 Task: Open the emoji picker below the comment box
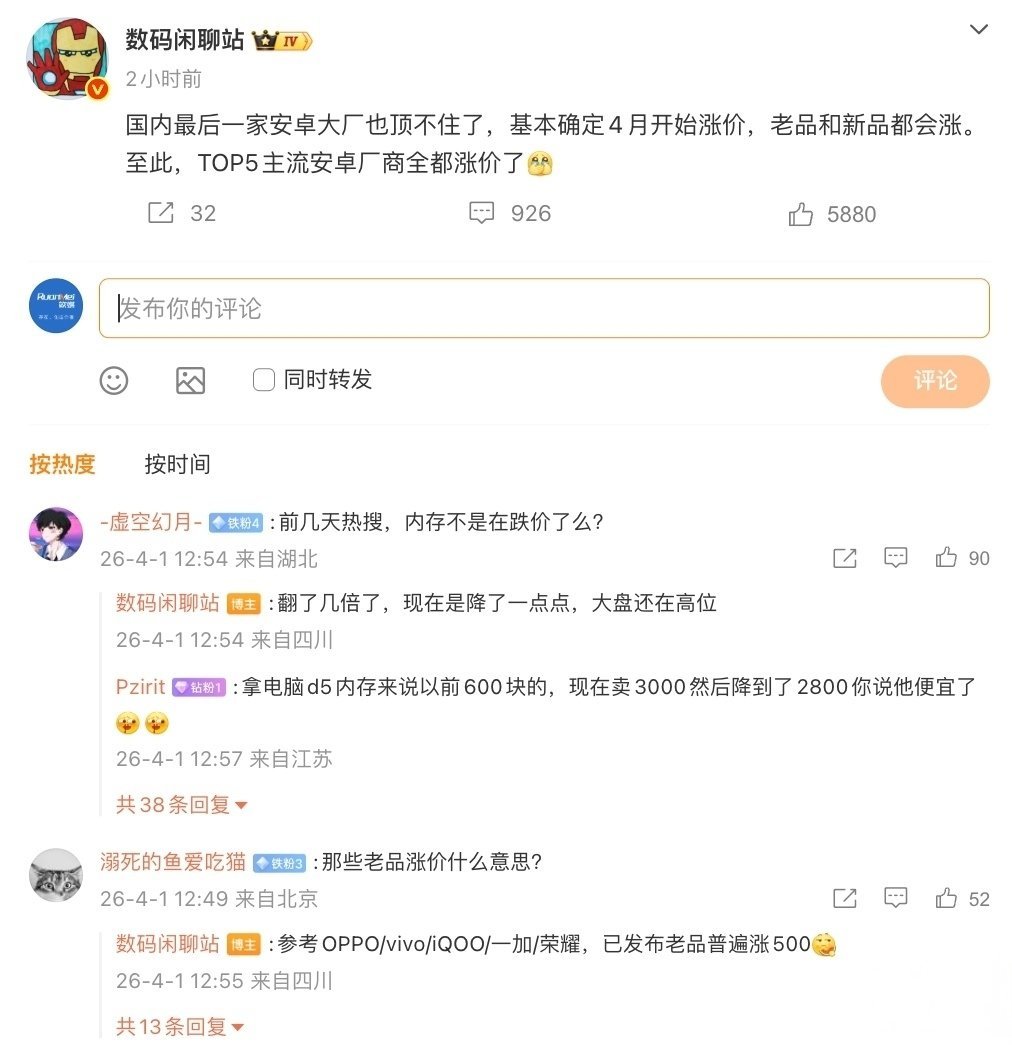click(x=113, y=381)
